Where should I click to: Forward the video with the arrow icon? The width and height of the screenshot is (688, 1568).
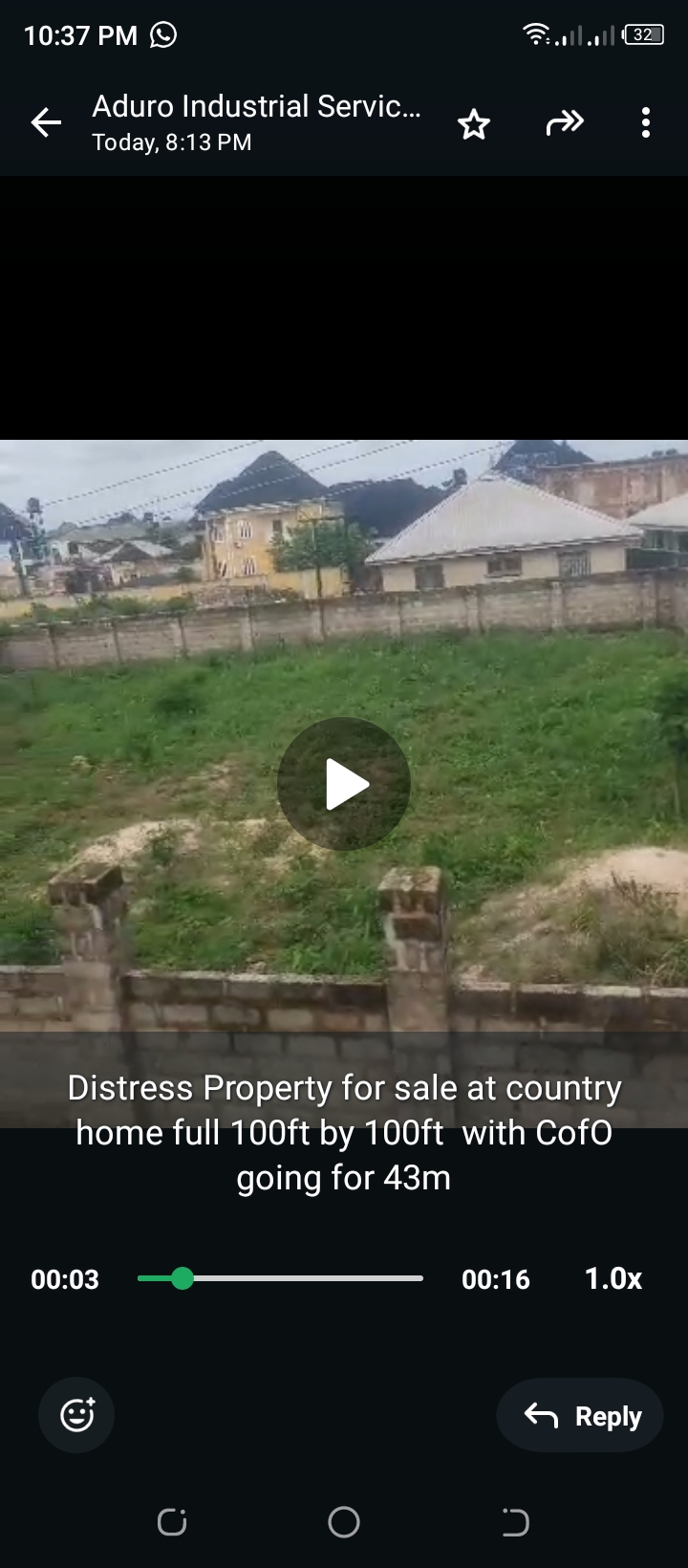click(x=564, y=122)
